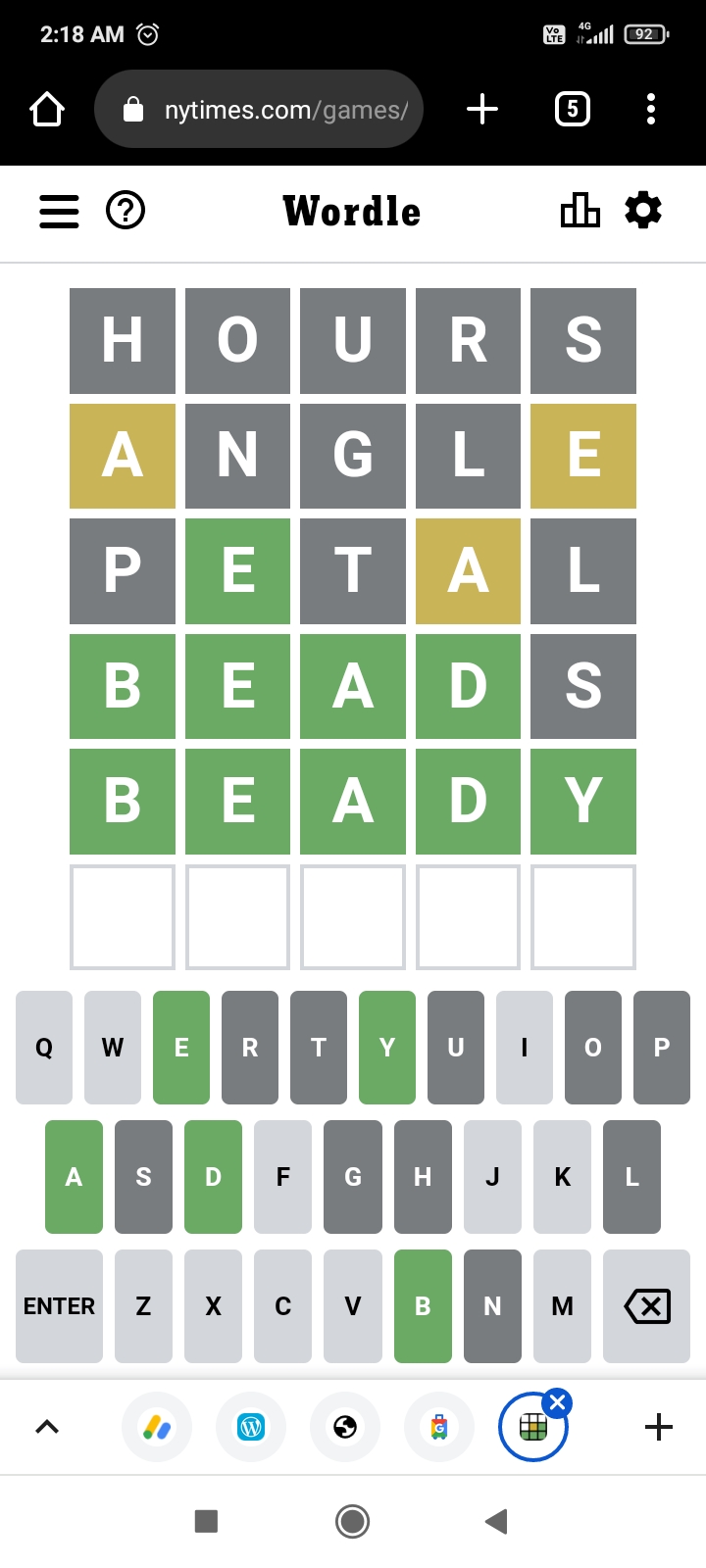The width and height of the screenshot is (706, 1568).
Task: Choose the letter F key
Action: (282, 1177)
